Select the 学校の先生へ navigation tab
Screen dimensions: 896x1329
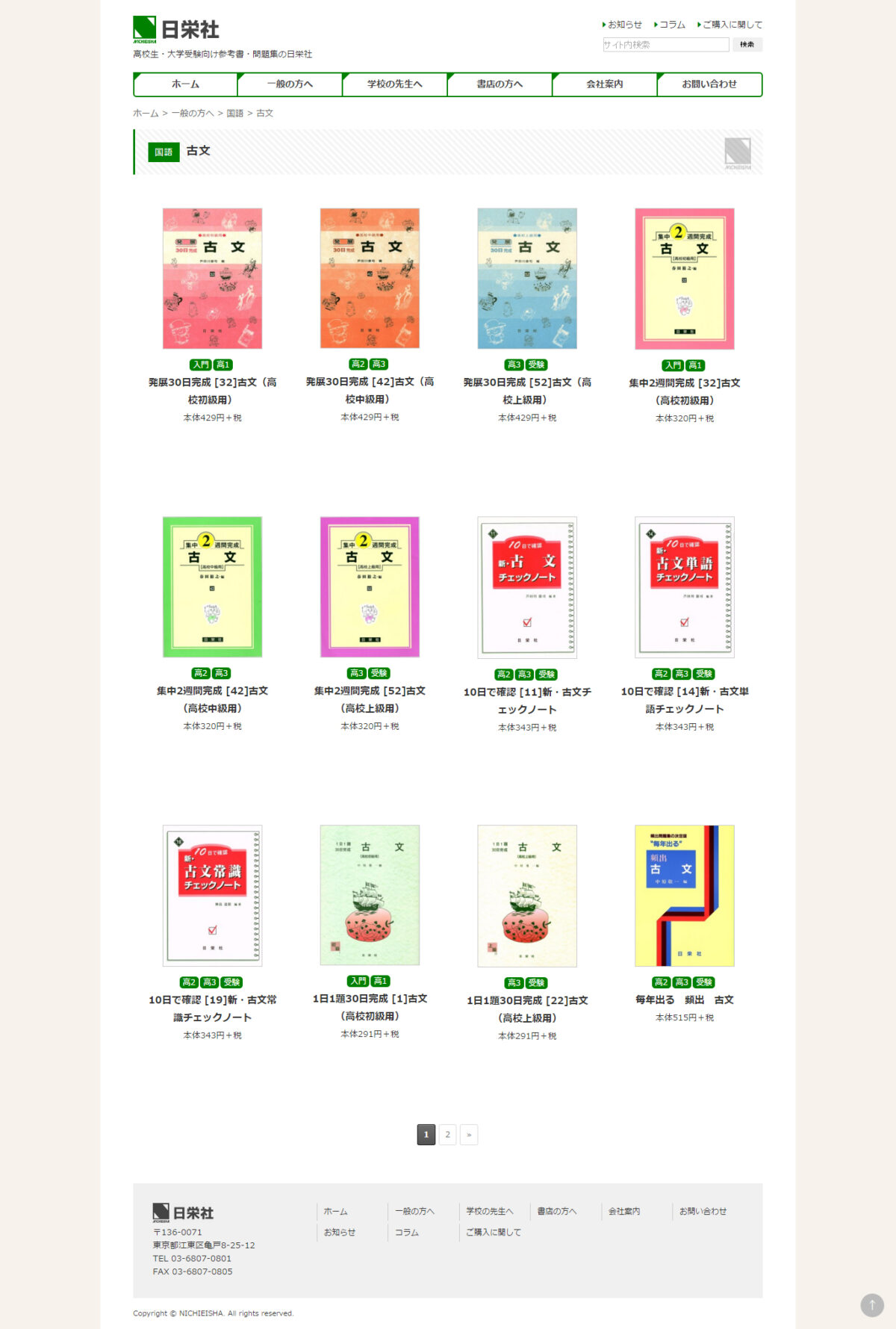tap(394, 84)
